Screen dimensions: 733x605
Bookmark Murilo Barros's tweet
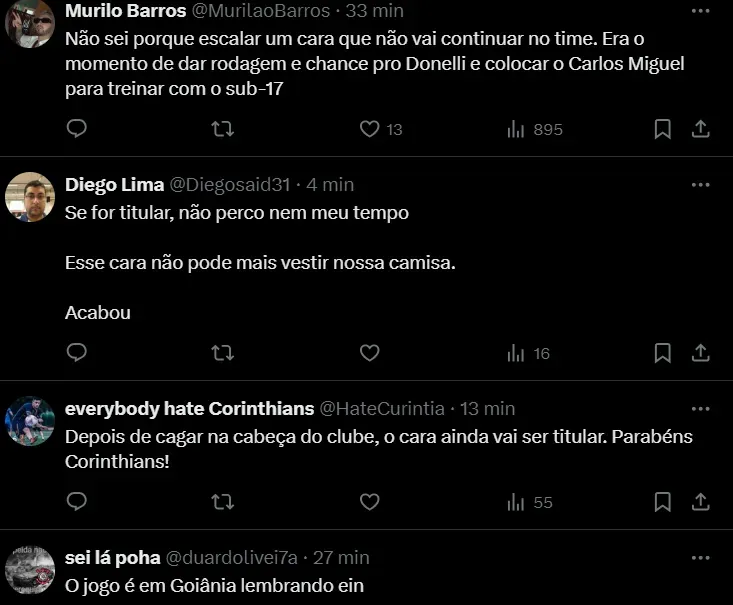click(x=662, y=129)
